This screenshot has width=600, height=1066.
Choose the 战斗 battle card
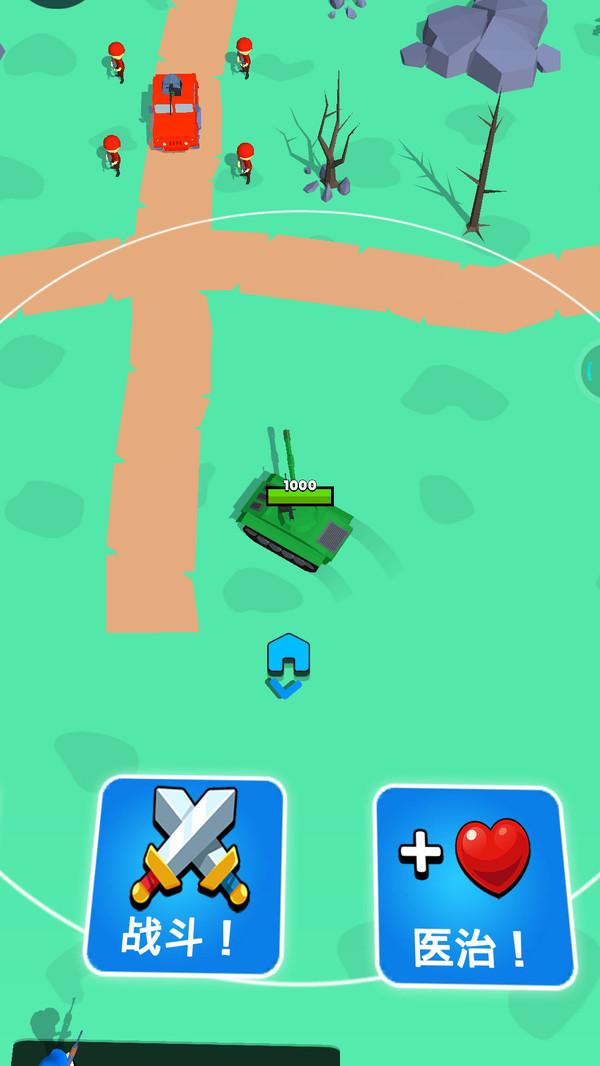pos(185,876)
